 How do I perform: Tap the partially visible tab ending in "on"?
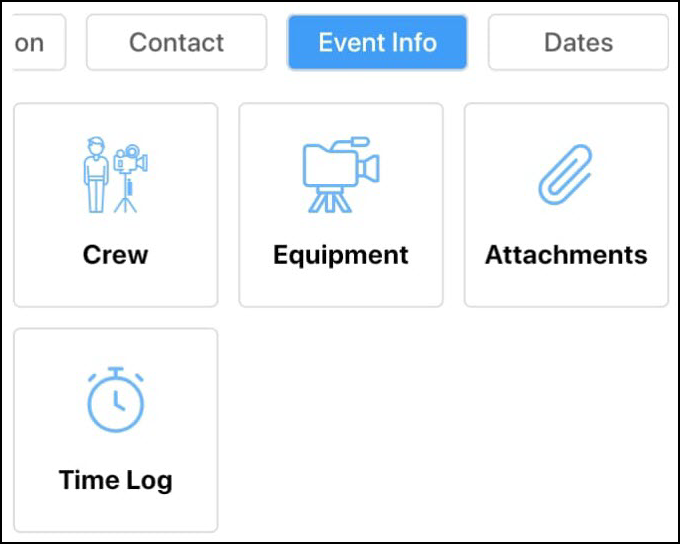pyautogui.click(x=36, y=43)
